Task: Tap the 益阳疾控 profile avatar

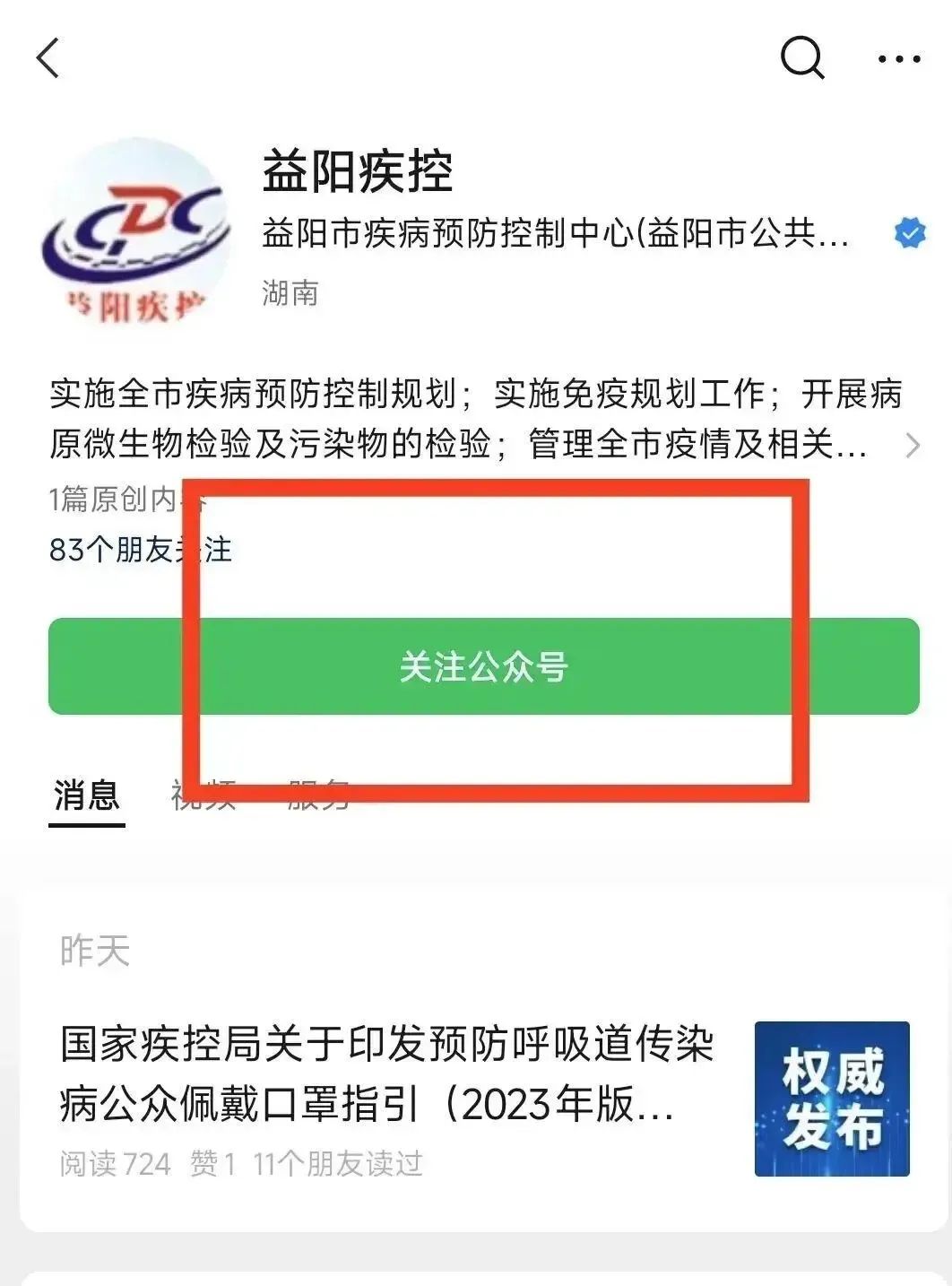Action: (x=134, y=232)
